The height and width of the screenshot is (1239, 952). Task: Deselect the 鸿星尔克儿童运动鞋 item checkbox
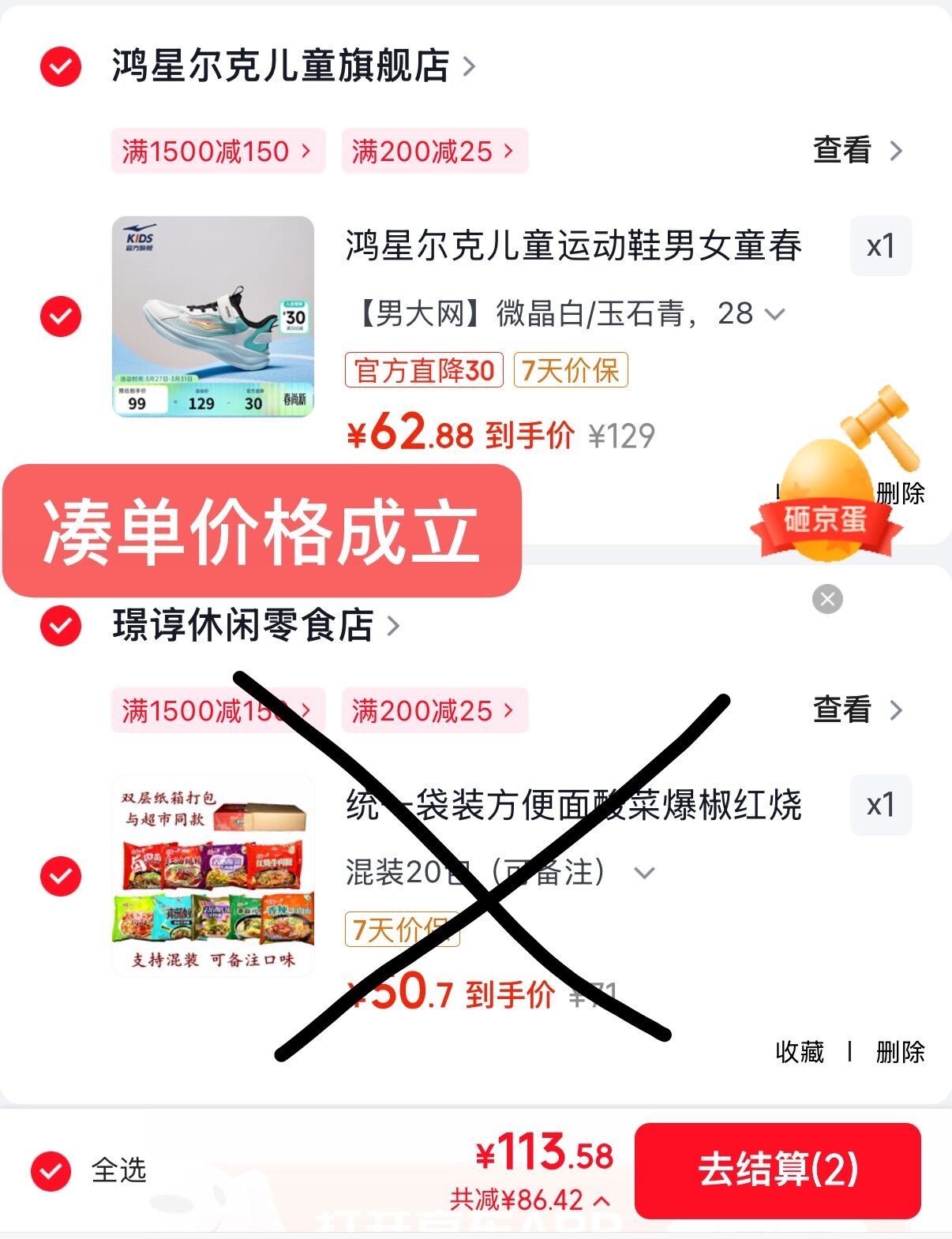click(61, 316)
